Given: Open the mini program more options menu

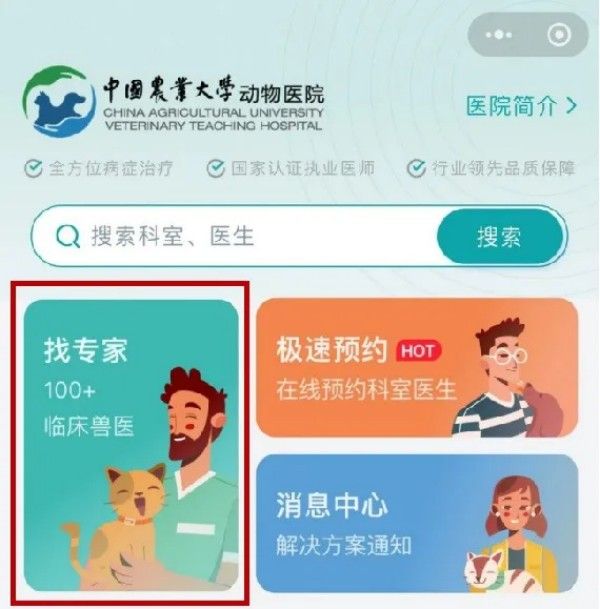Looking at the screenshot, I should click(x=498, y=35).
